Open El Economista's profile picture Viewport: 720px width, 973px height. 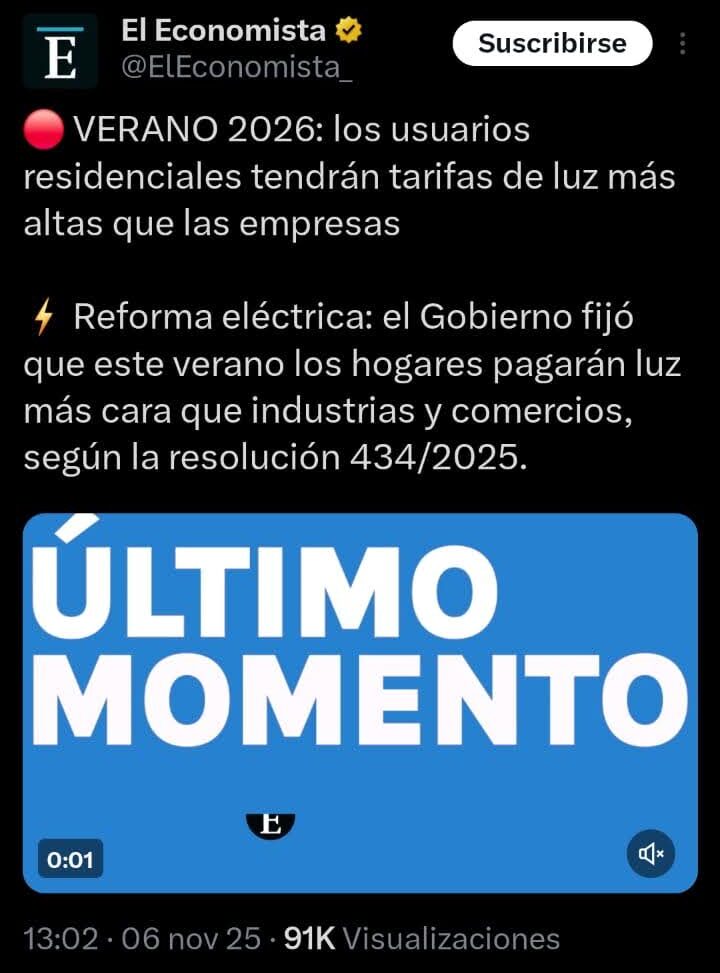click(60, 51)
